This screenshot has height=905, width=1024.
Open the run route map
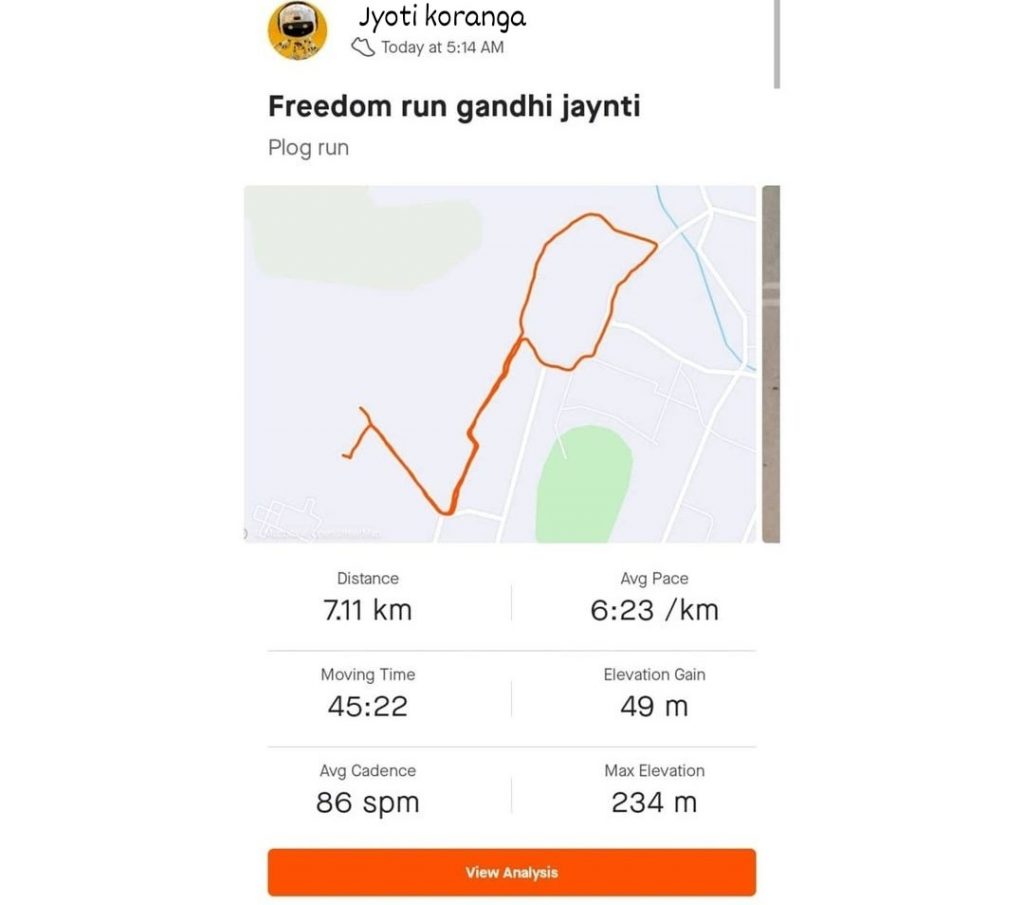pyautogui.click(x=500, y=364)
